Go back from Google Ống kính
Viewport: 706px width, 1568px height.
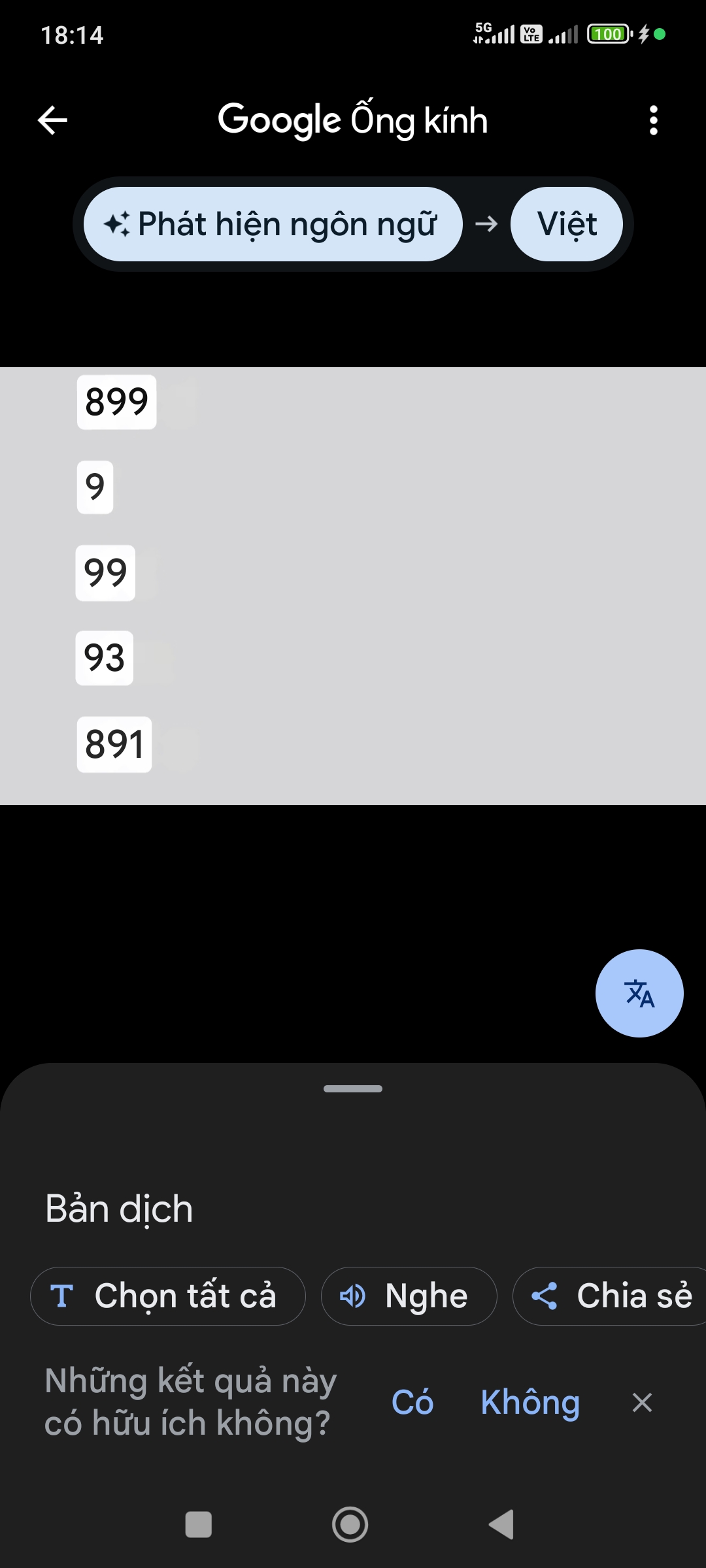[52, 120]
